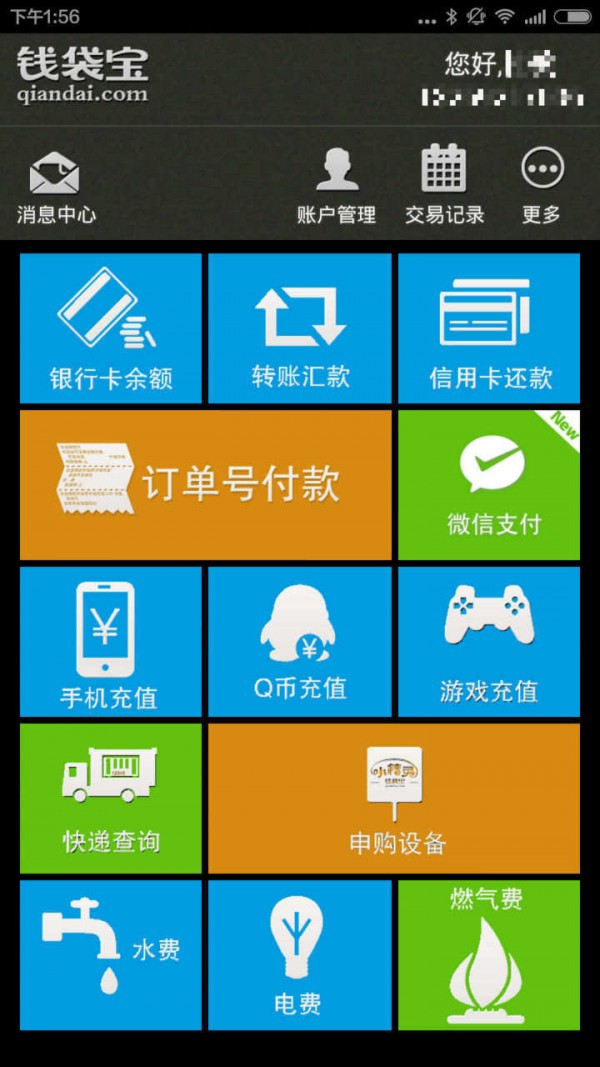The width and height of the screenshot is (600, 1067).
Task: Choose the 微信支付 WeChat pay tile
Action: 489,485
